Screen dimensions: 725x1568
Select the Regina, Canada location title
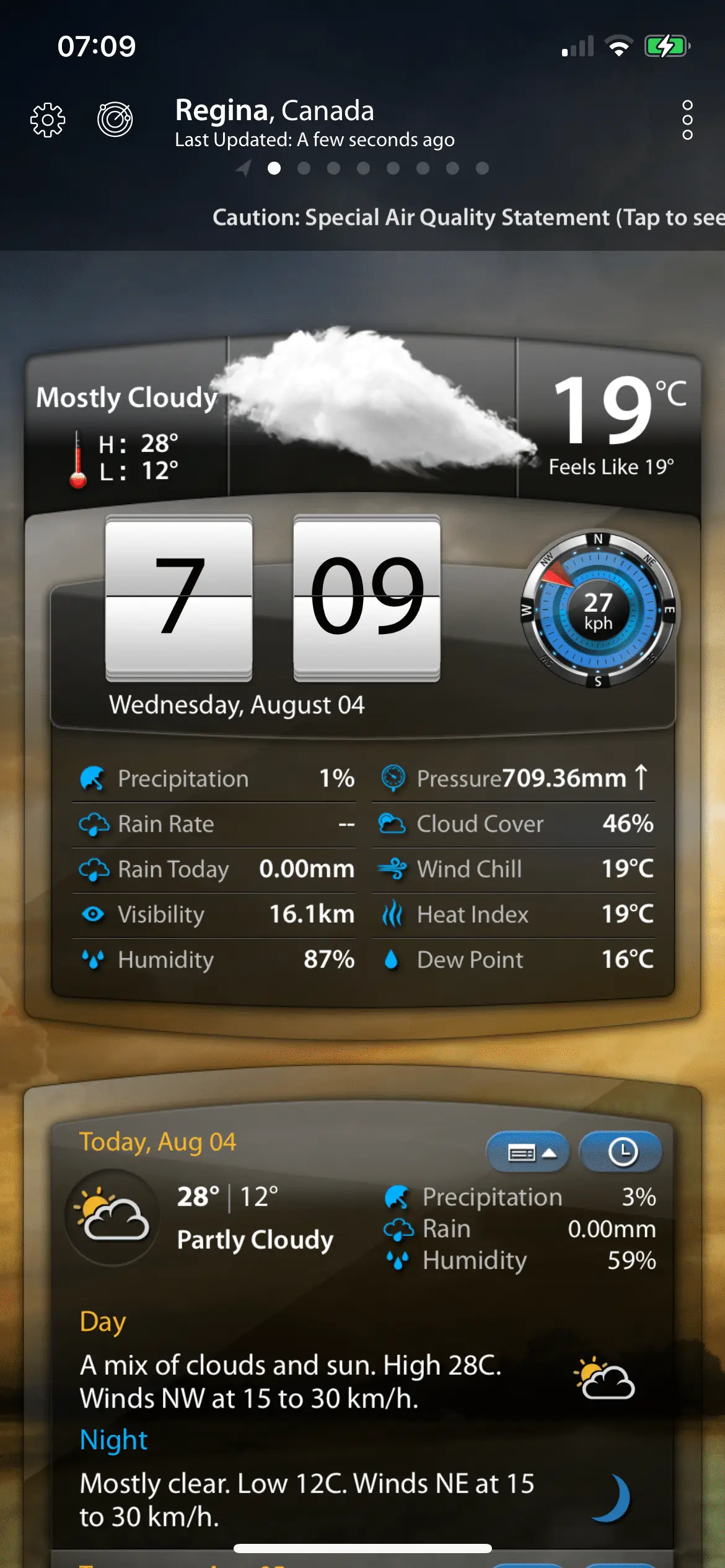pos(275,111)
